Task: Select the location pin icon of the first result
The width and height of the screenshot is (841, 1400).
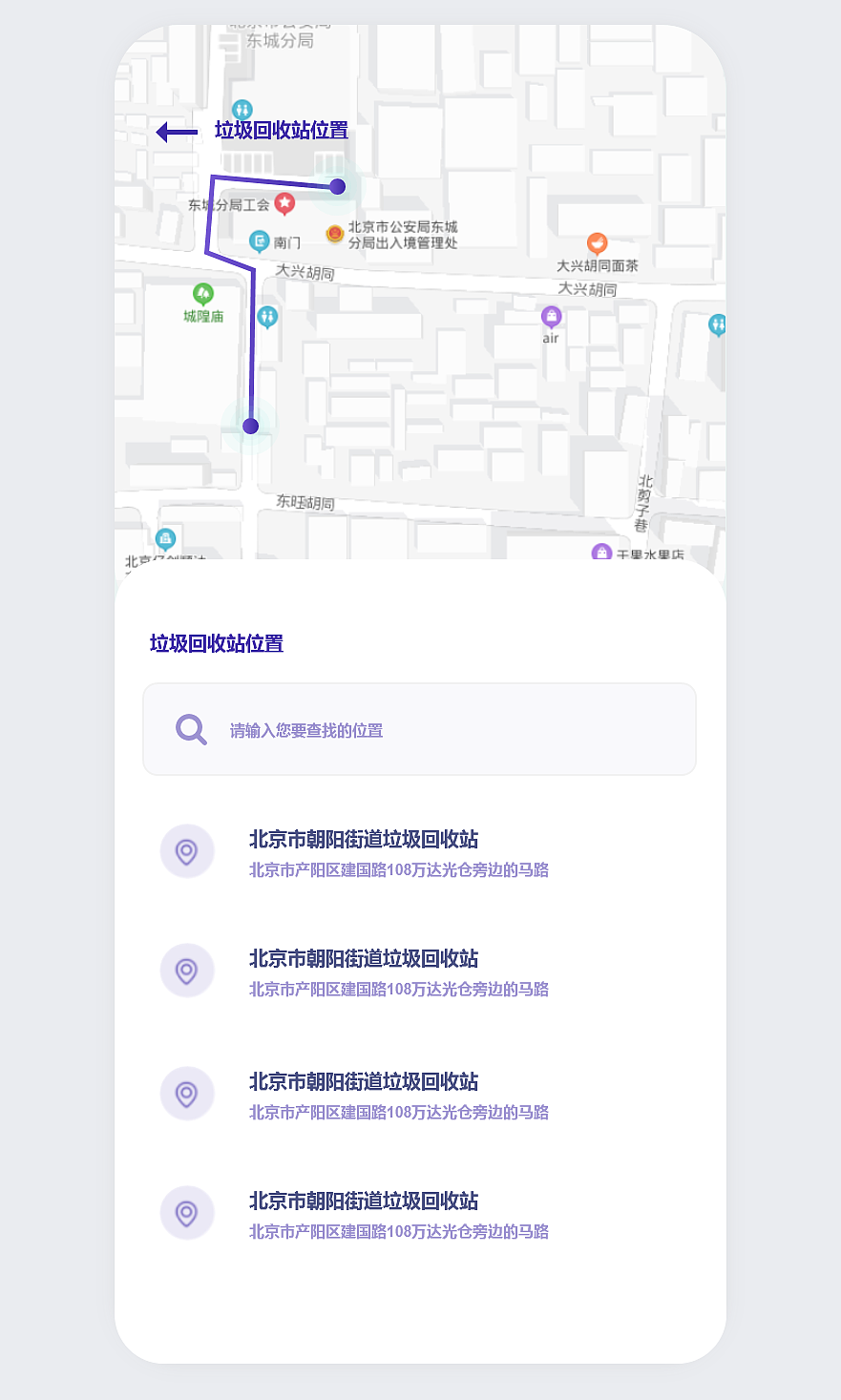Action: click(187, 850)
